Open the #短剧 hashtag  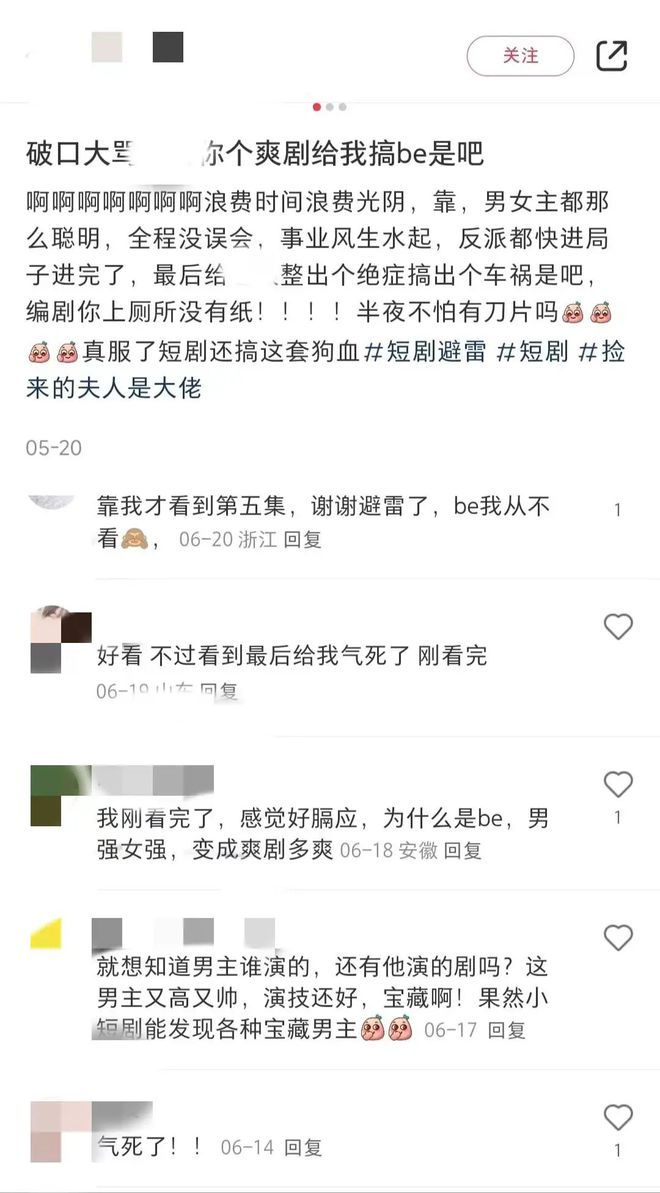point(530,352)
